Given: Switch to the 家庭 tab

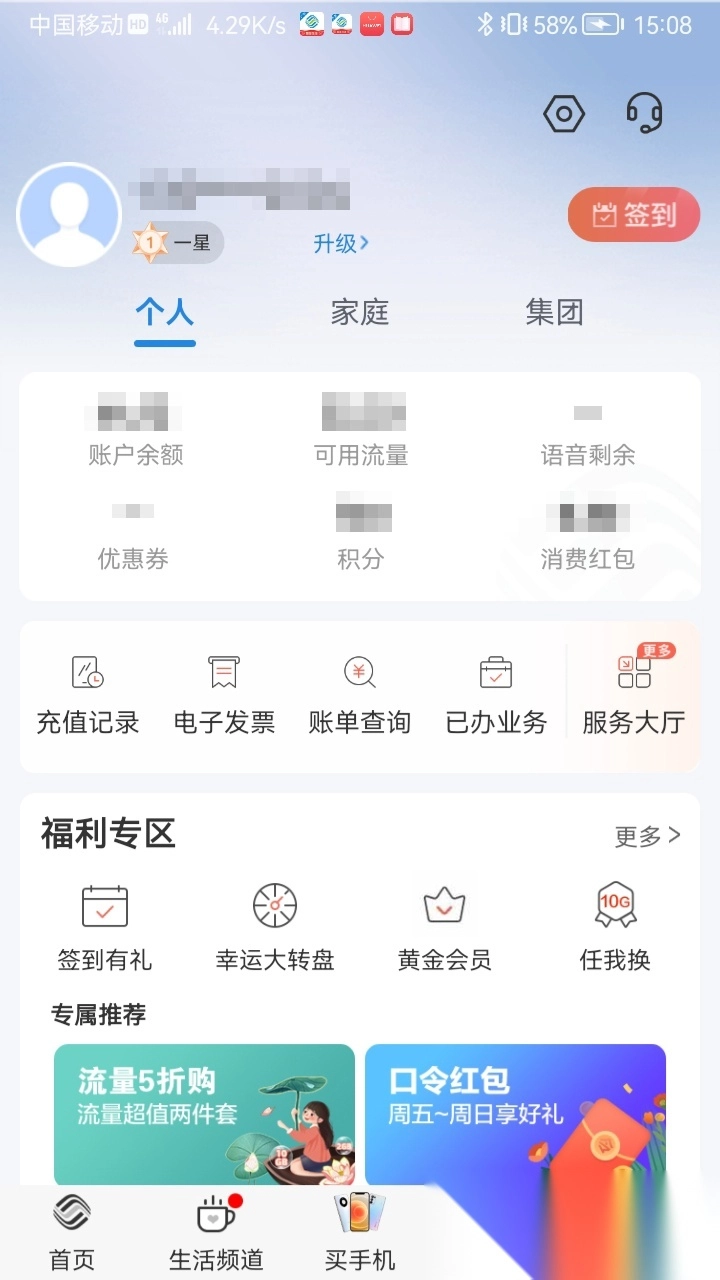Looking at the screenshot, I should click(360, 313).
